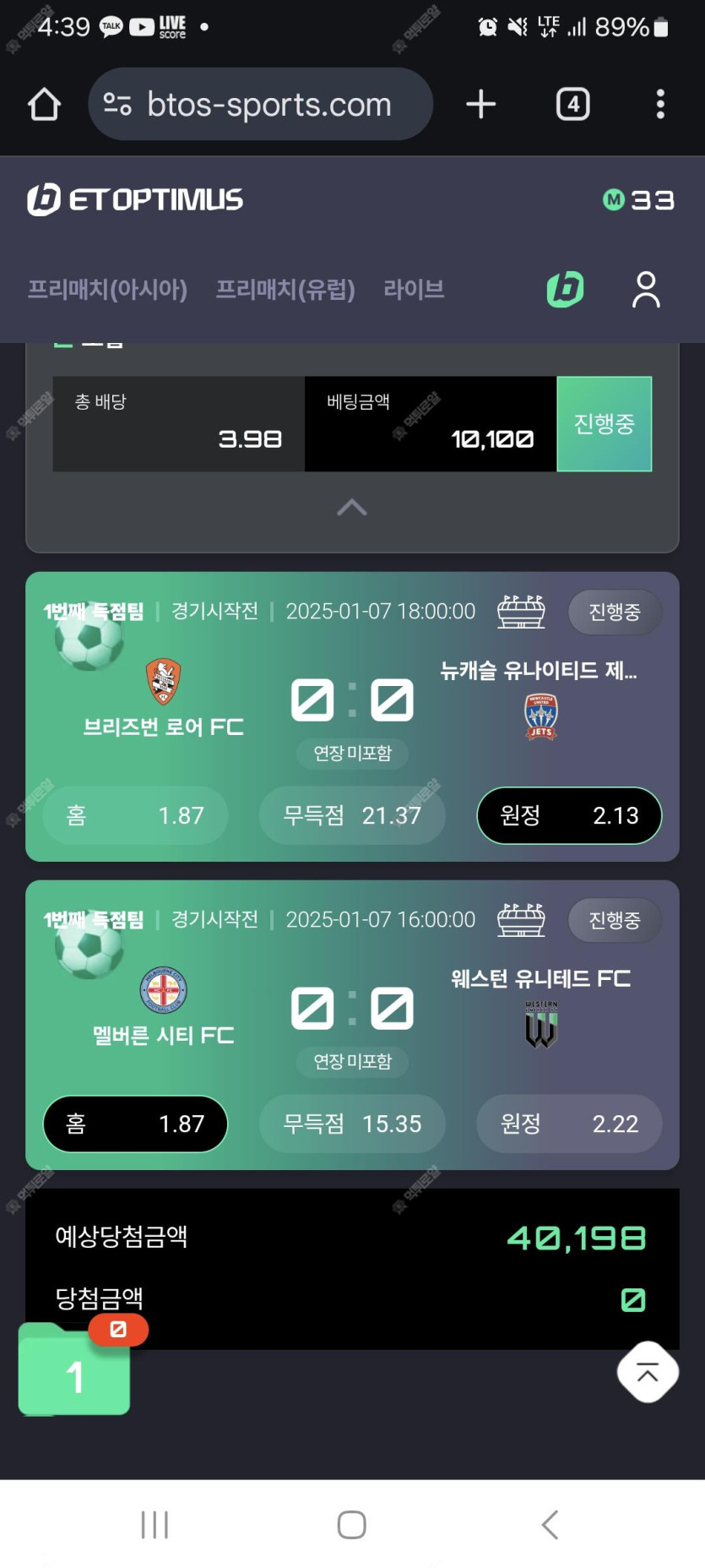Viewport: 705px width, 1568px height.
Task: Show the open tabs switcher
Action: (x=572, y=105)
